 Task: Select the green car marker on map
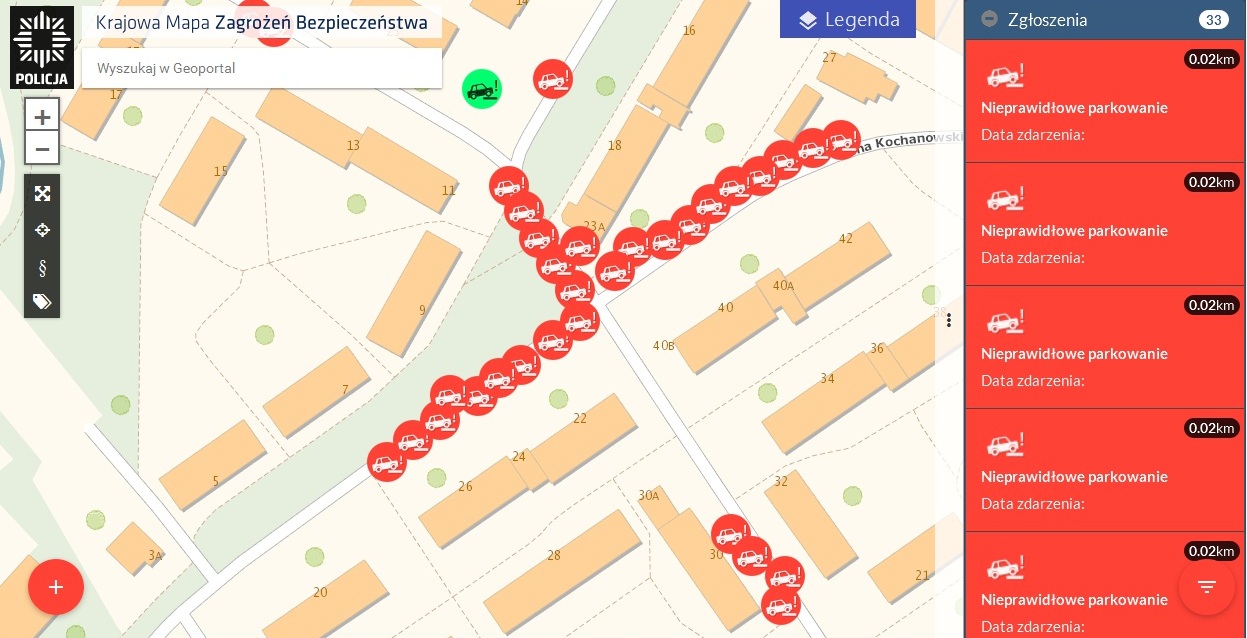(482, 90)
